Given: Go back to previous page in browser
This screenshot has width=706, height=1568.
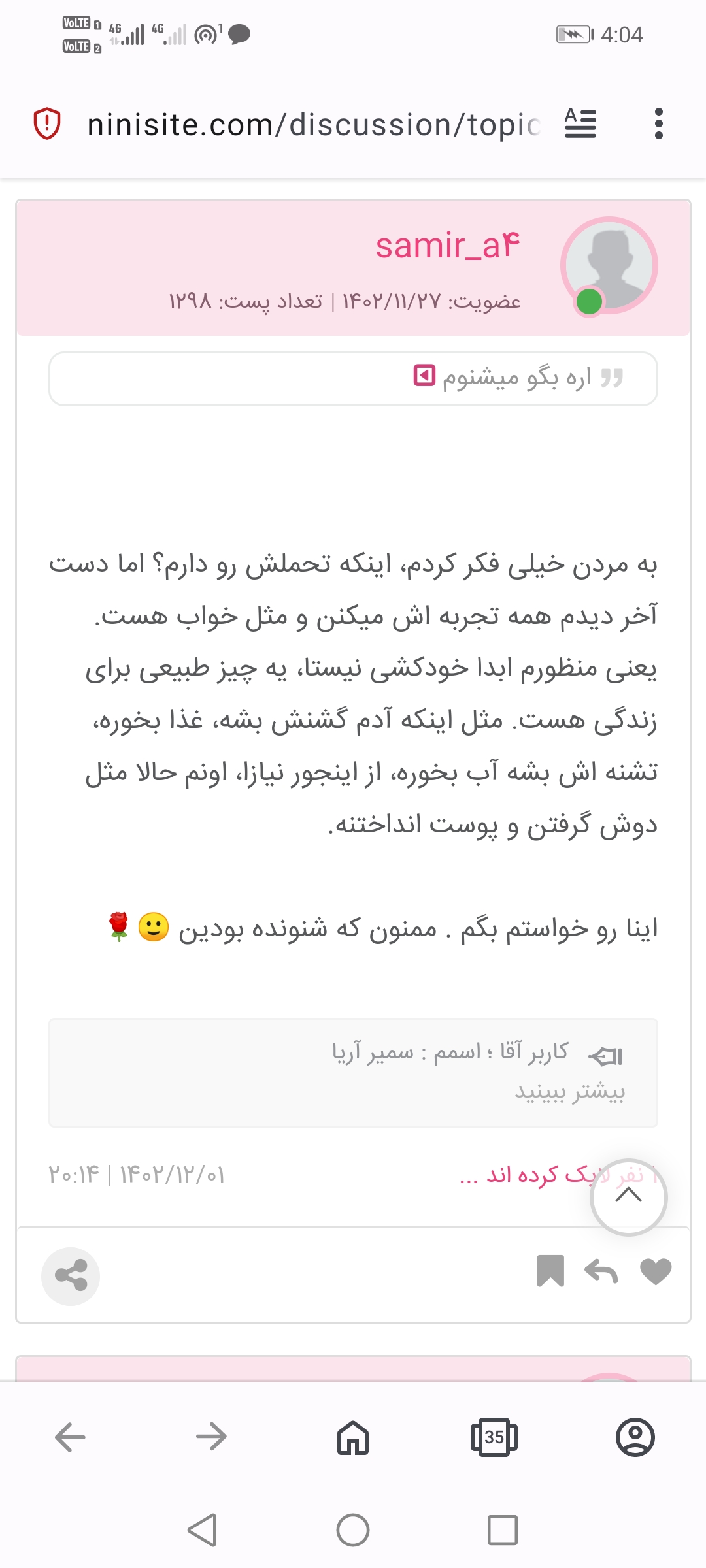Looking at the screenshot, I should pyautogui.click(x=70, y=1437).
